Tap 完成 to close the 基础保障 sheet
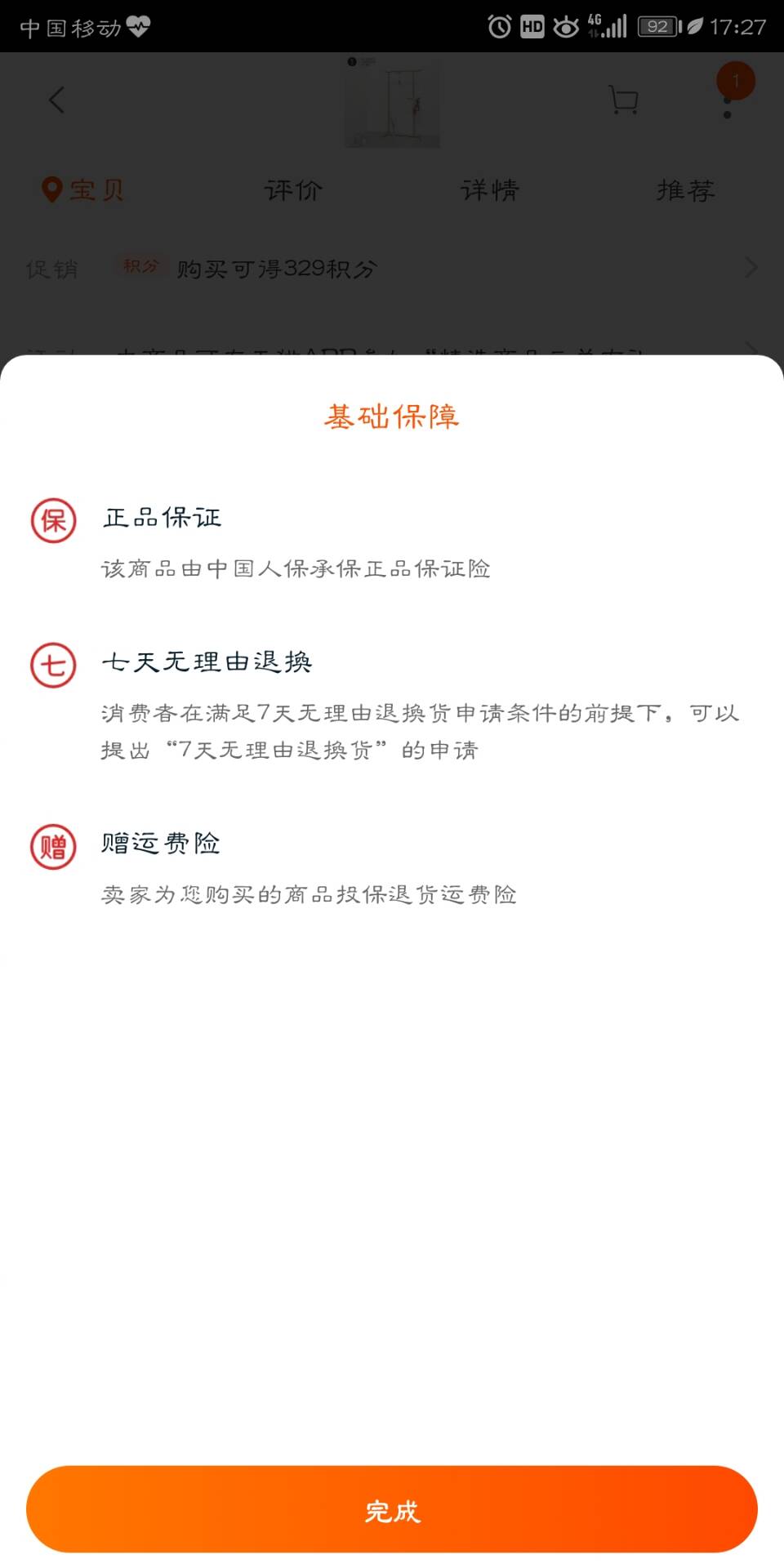This screenshot has width=784, height=1568. [x=392, y=1509]
